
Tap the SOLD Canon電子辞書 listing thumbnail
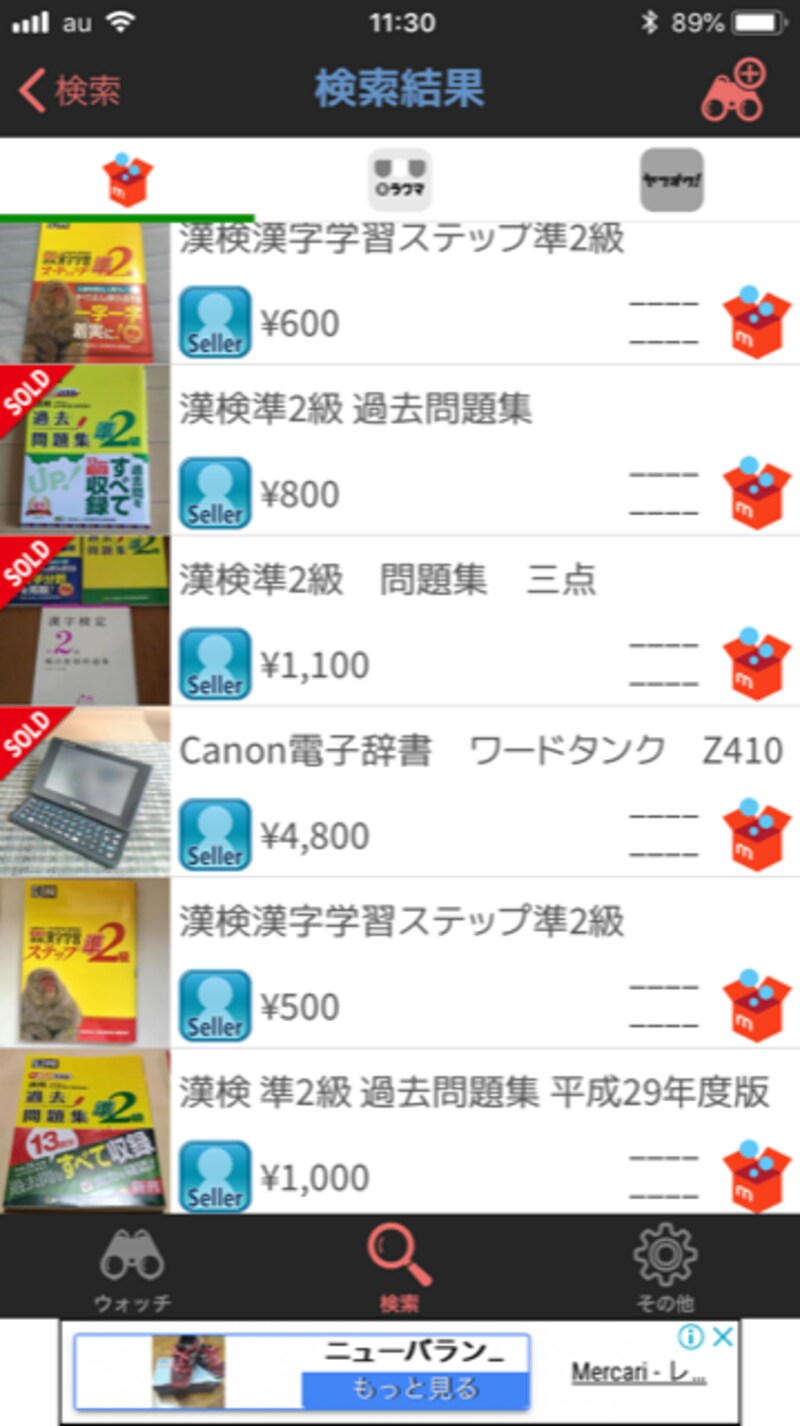pyautogui.click(x=85, y=793)
